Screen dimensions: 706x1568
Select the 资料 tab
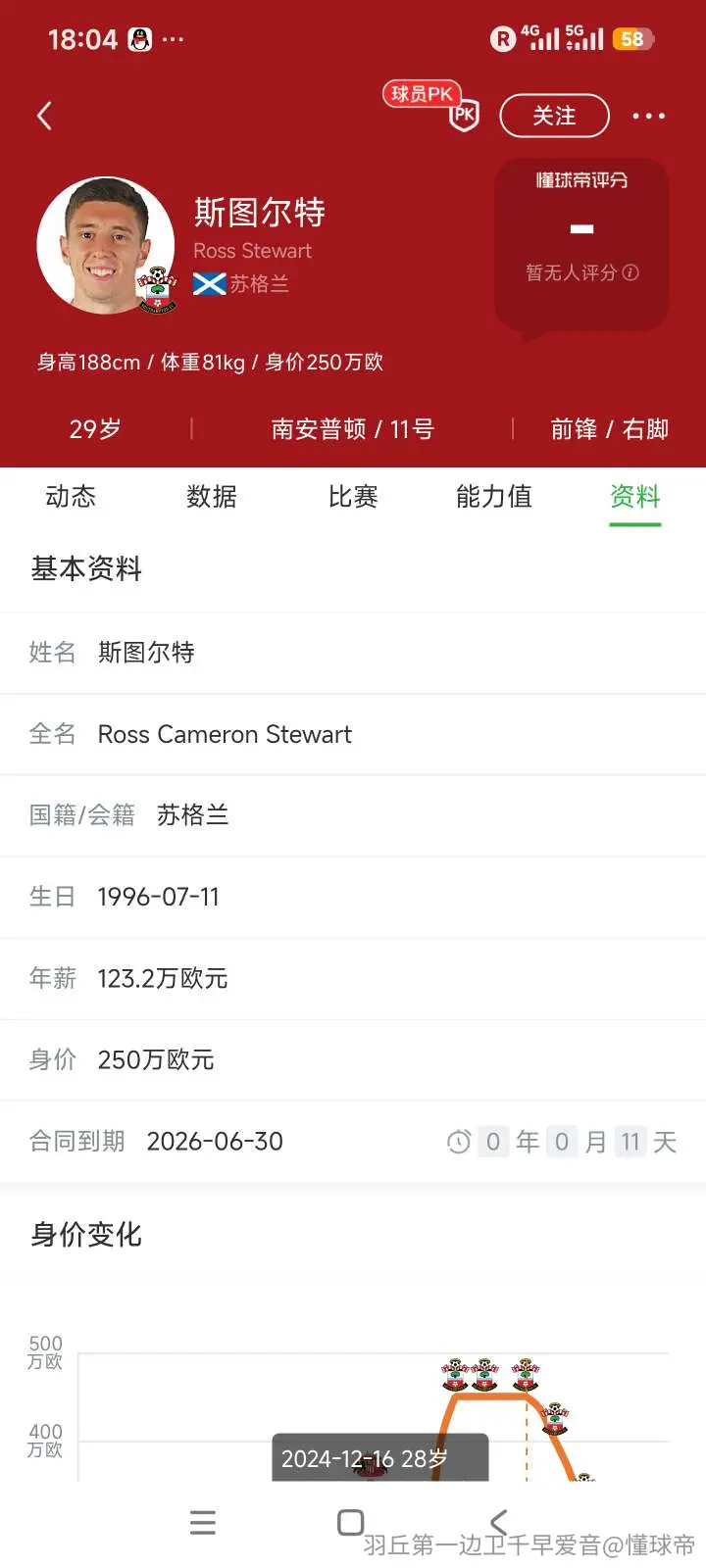635,497
